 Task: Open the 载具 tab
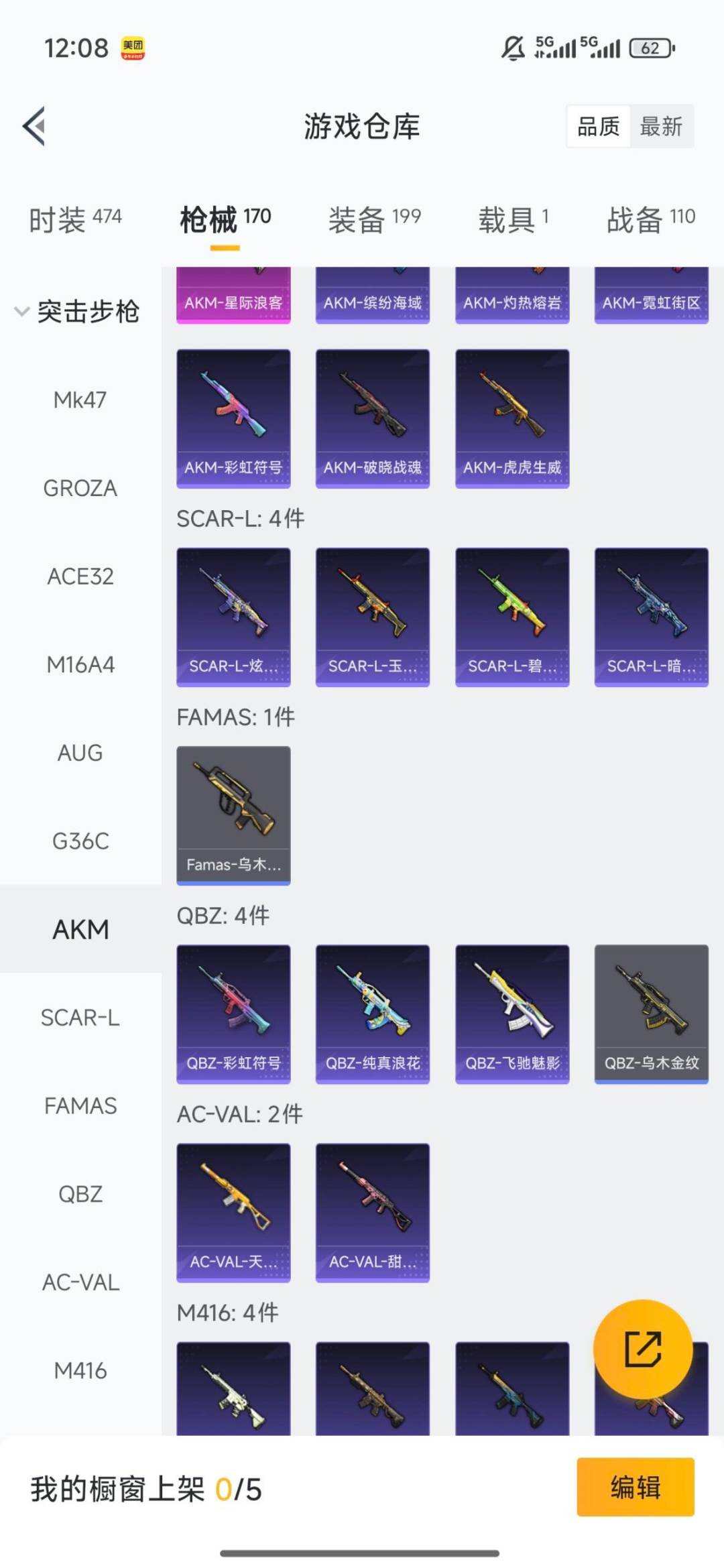pos(513,219)
